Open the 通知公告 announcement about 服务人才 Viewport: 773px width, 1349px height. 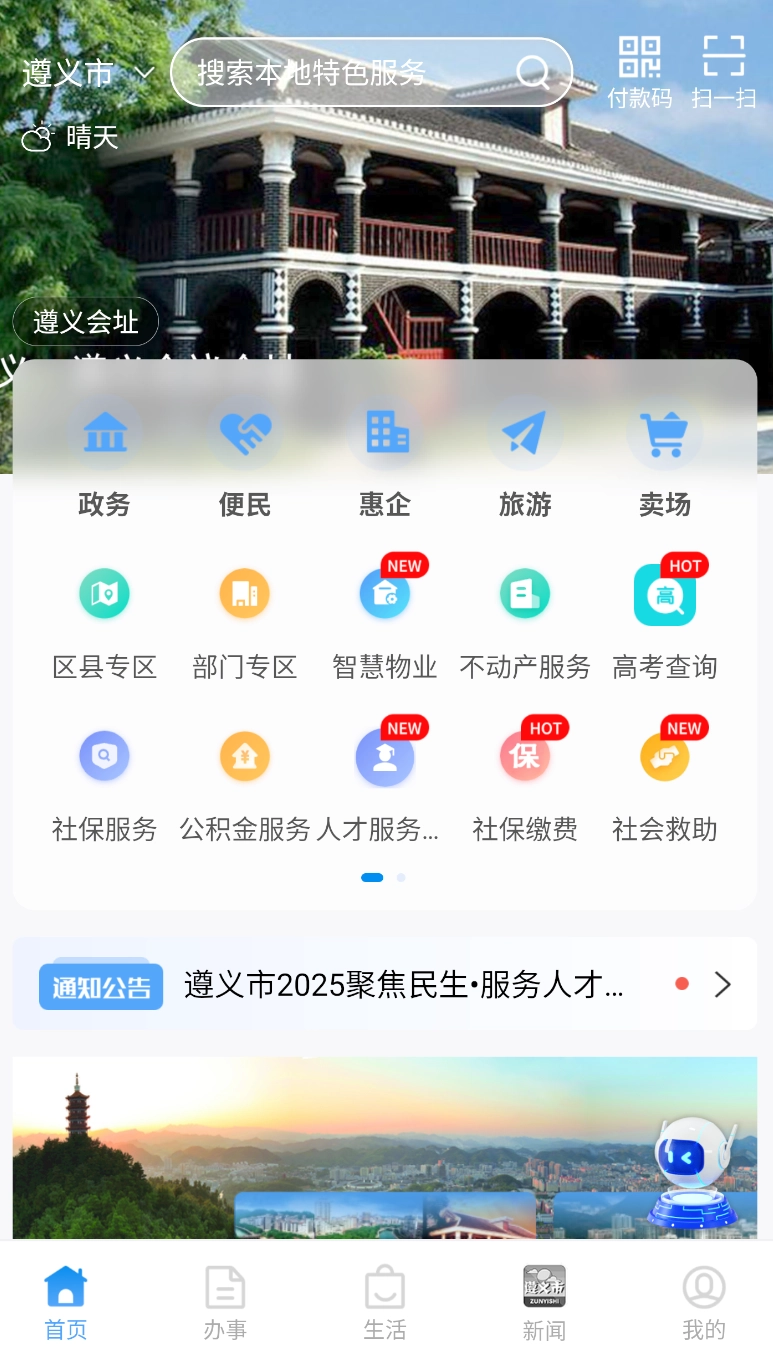(x=400, y=984)
